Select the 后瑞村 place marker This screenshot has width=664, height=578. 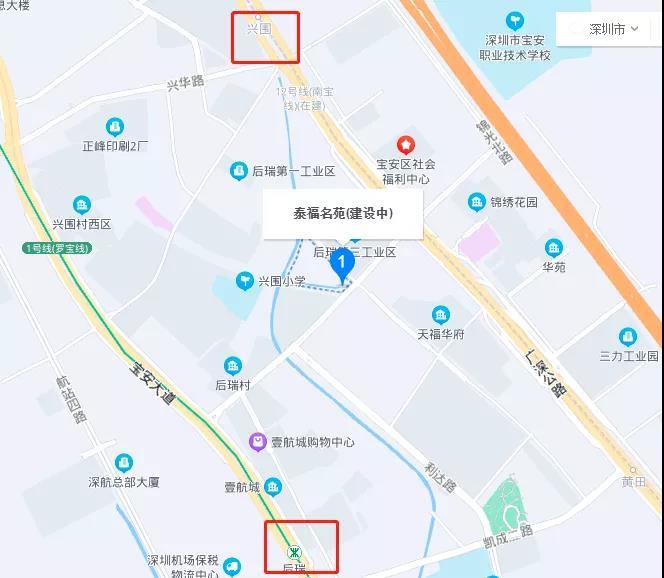pos(232,366)
